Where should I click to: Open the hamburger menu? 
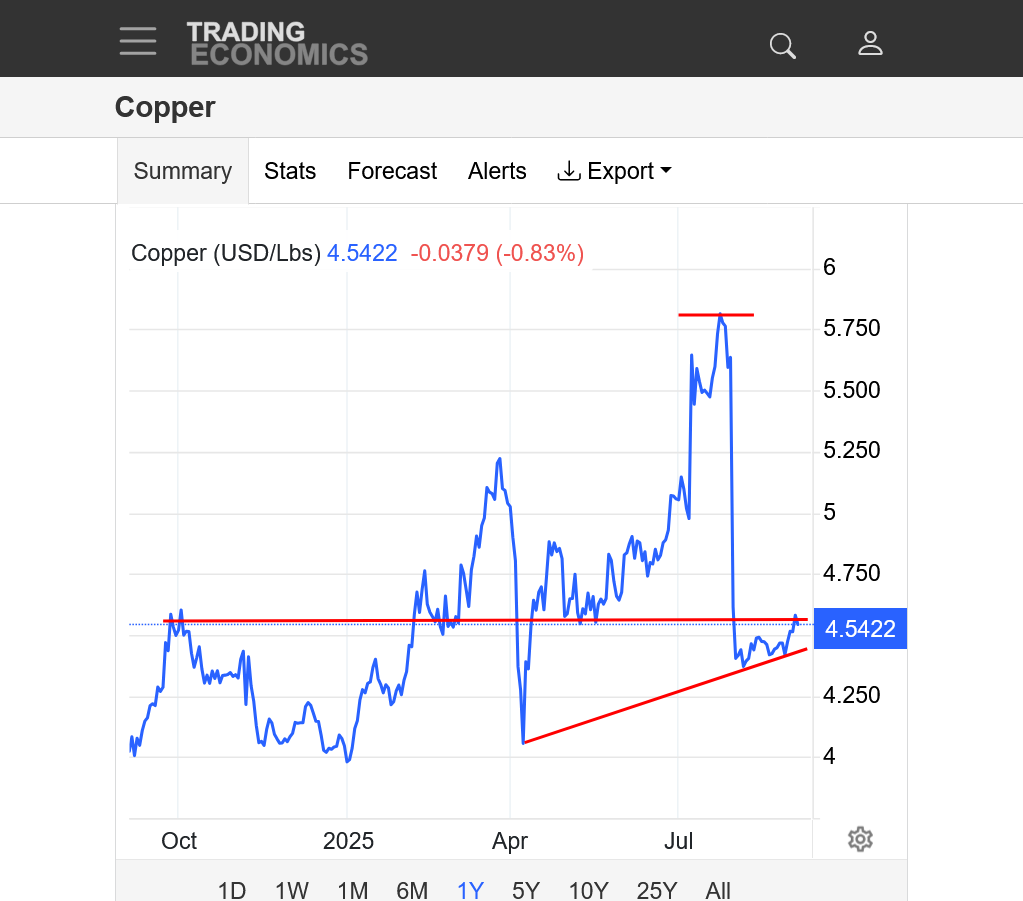pos(138,41)
